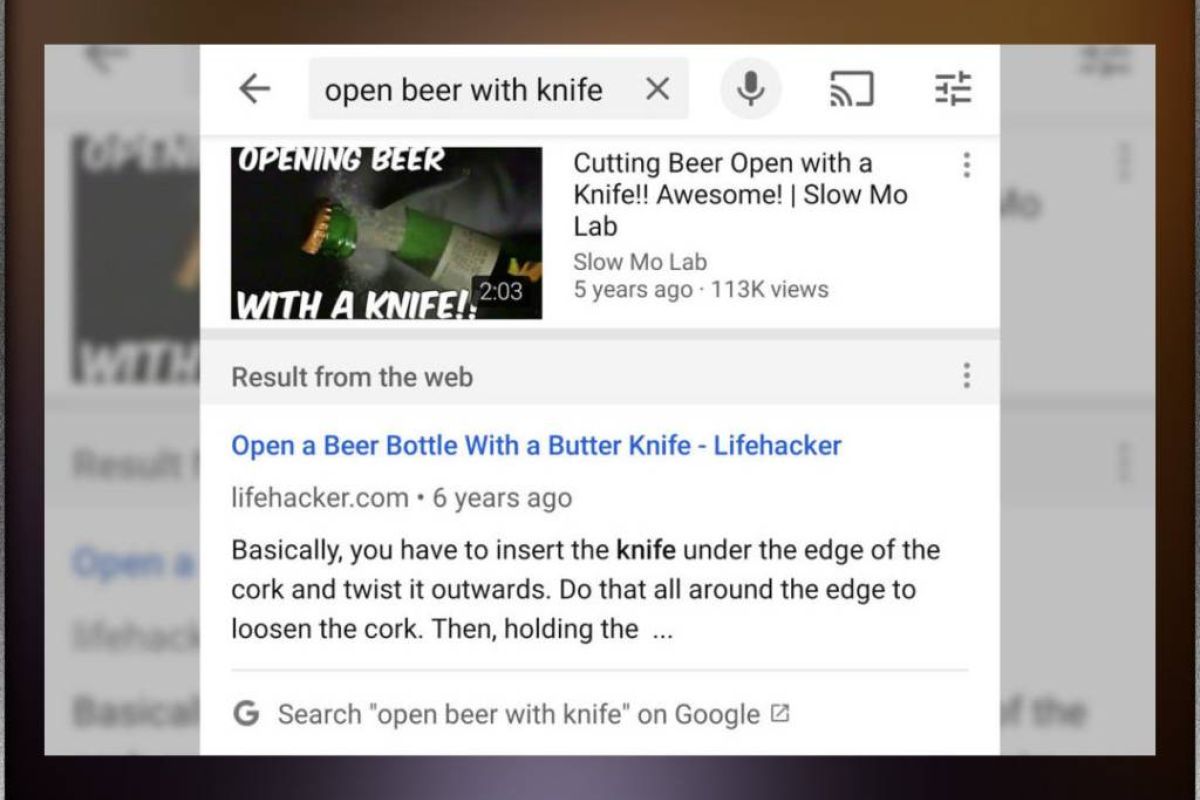The height and width of the screenshot is (800, 1200).
Task: Open more options for "Result from the web"
Action: (966, 376)
